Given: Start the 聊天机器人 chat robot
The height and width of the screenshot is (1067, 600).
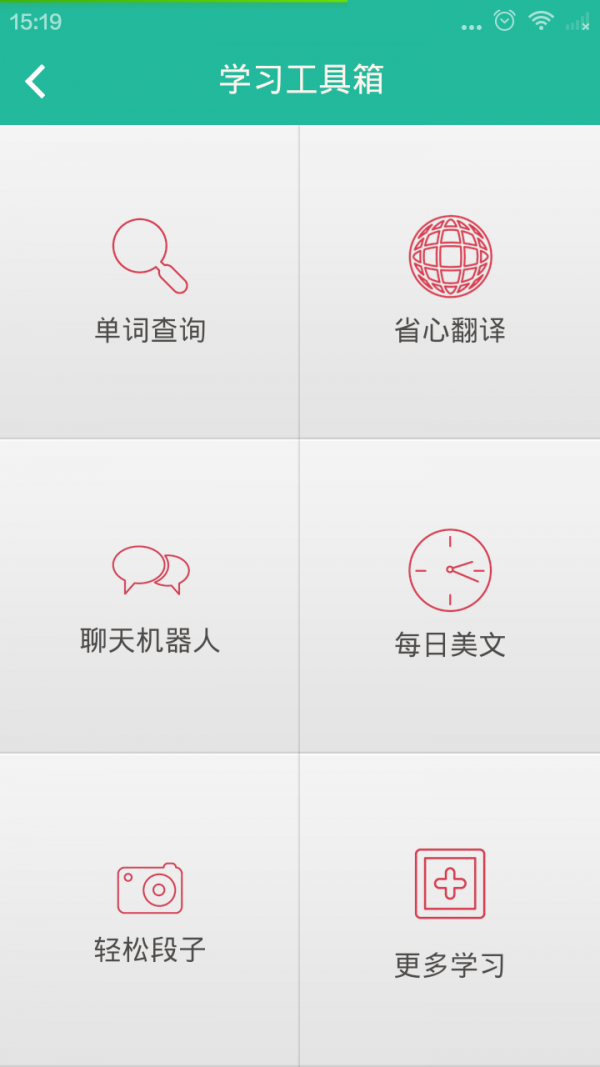Looking at the screenshot, I should click(x=150, y=595).
